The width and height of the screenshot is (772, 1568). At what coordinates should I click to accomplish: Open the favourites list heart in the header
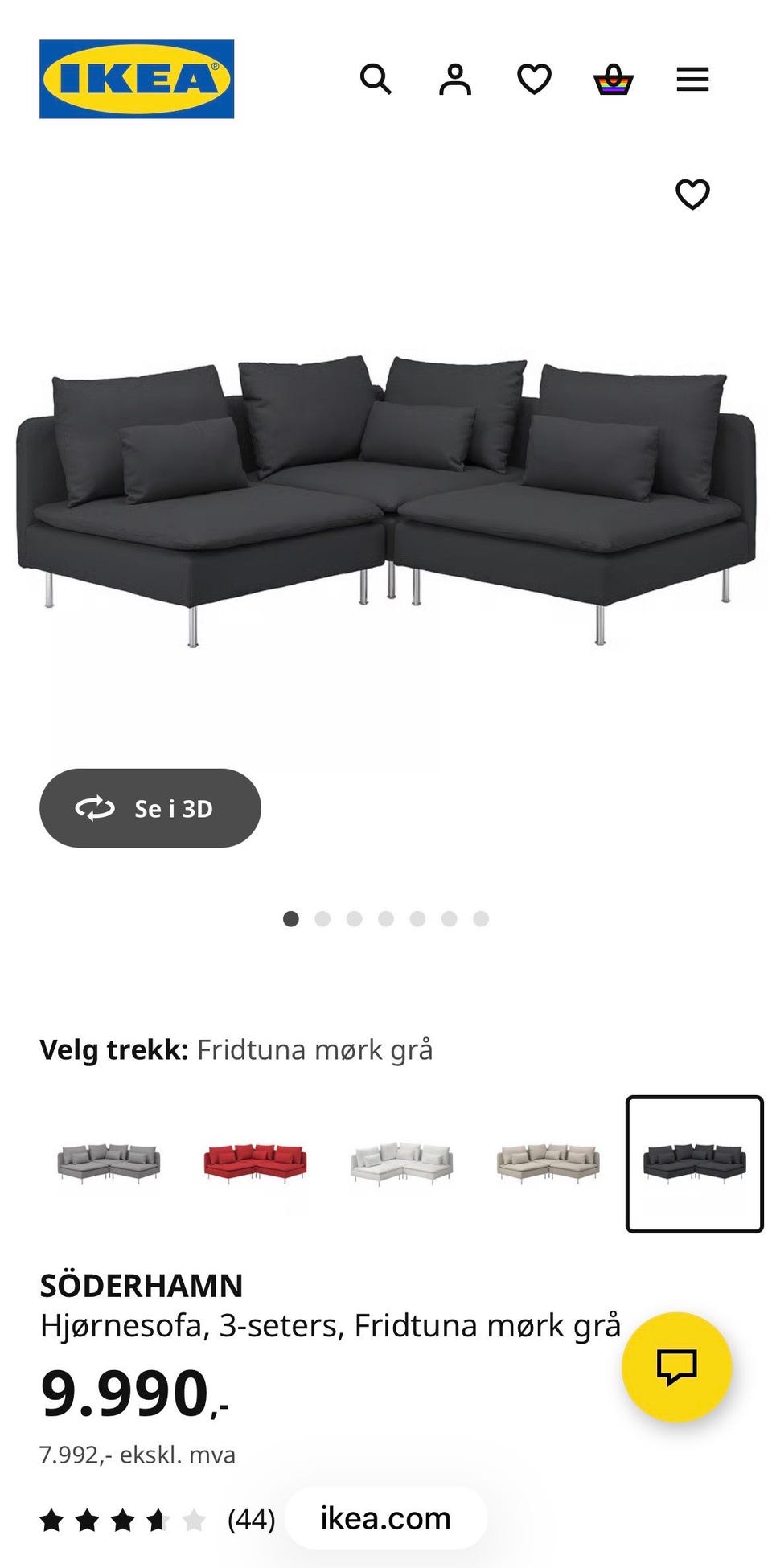pyautogui.click(x=534, y=80)
